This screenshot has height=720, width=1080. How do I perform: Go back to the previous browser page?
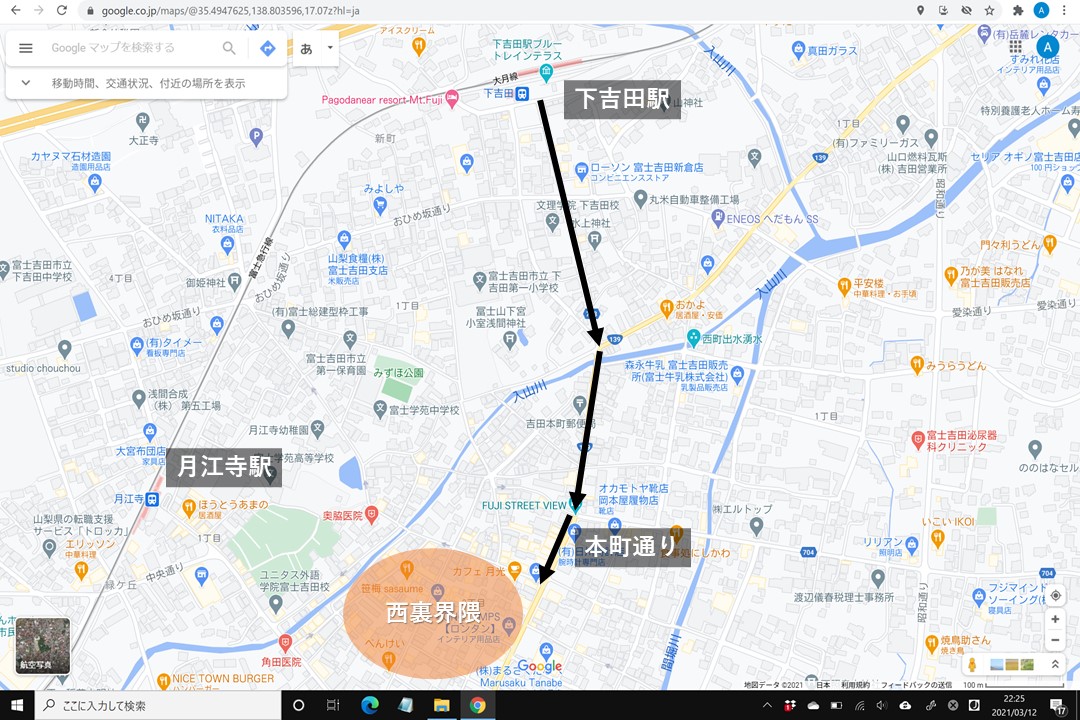tap(15, 10)
